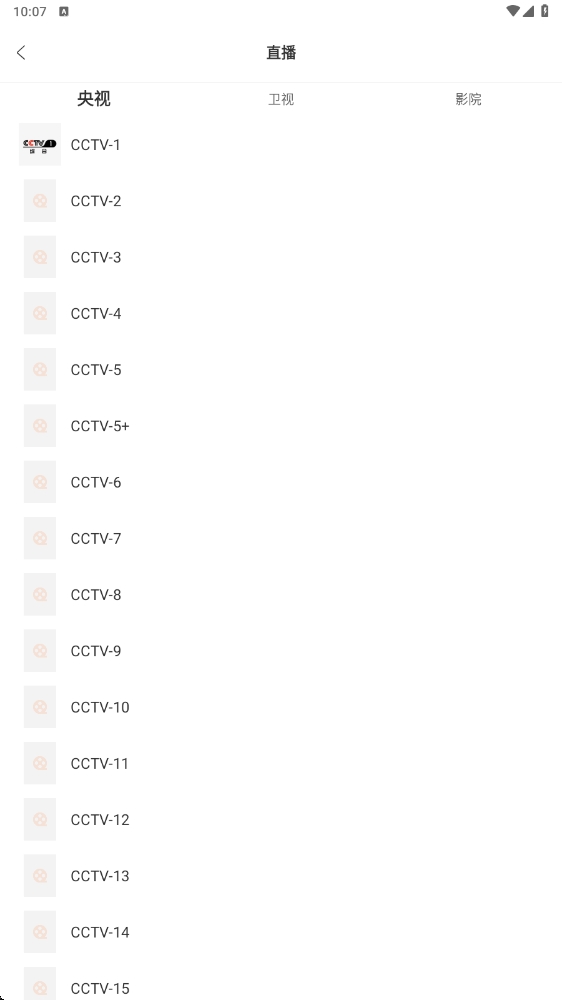Go back using the top-left arrow
This screenshot has width=562, height=1000.
click(22, 53)
